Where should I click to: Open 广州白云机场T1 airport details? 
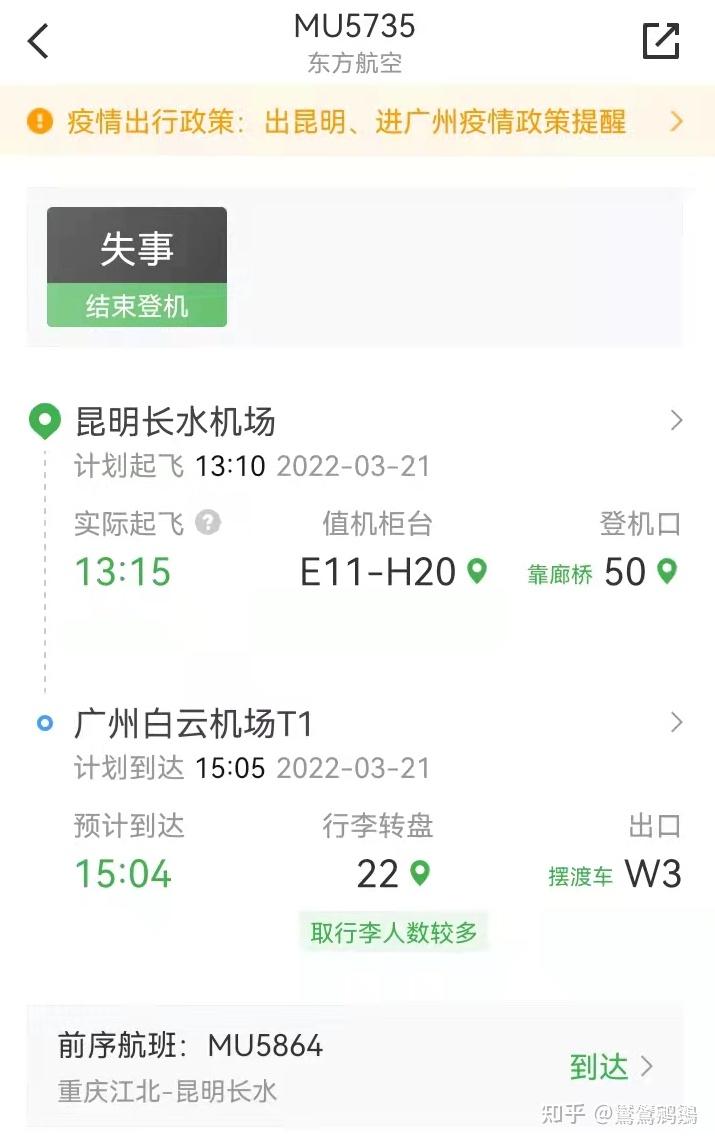[x=676, y=722]
